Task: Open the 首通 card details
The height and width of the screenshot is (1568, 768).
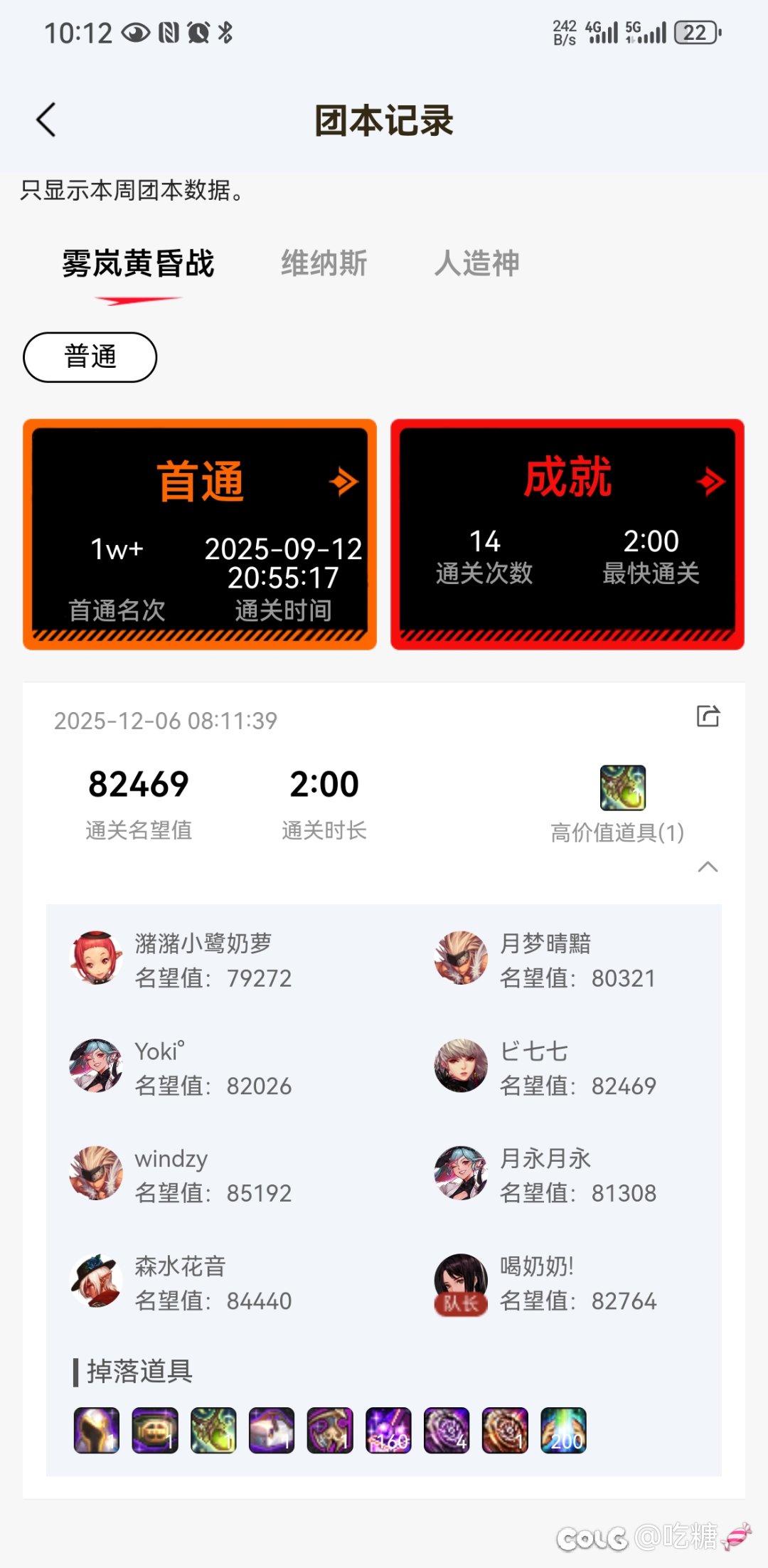Action: click(x=200, y=534)
